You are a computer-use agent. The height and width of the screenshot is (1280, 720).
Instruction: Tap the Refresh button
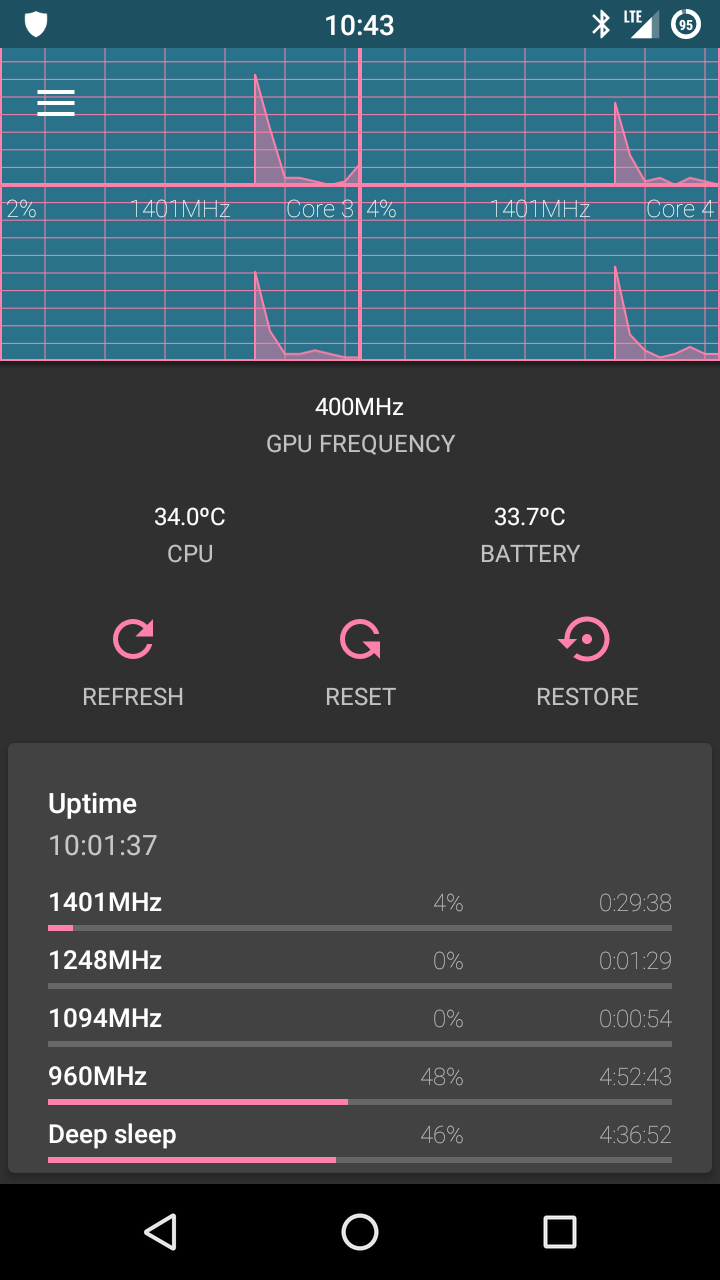tap(133, 662)
